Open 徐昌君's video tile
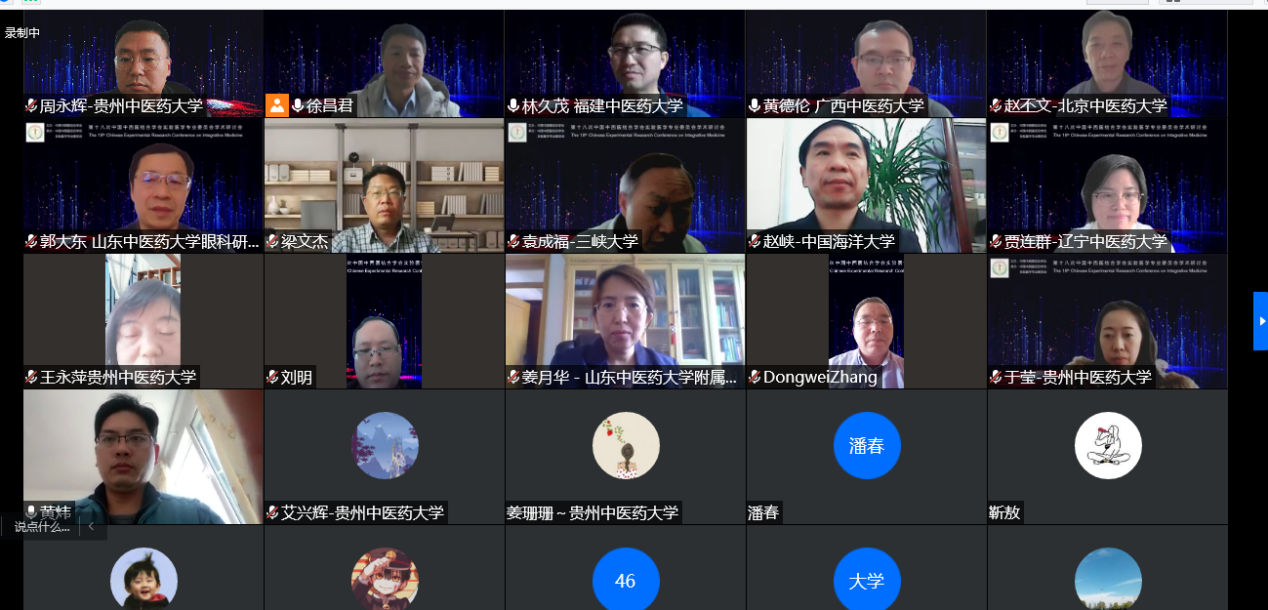Screen dimensions: 1268x610 click(384, 63)
